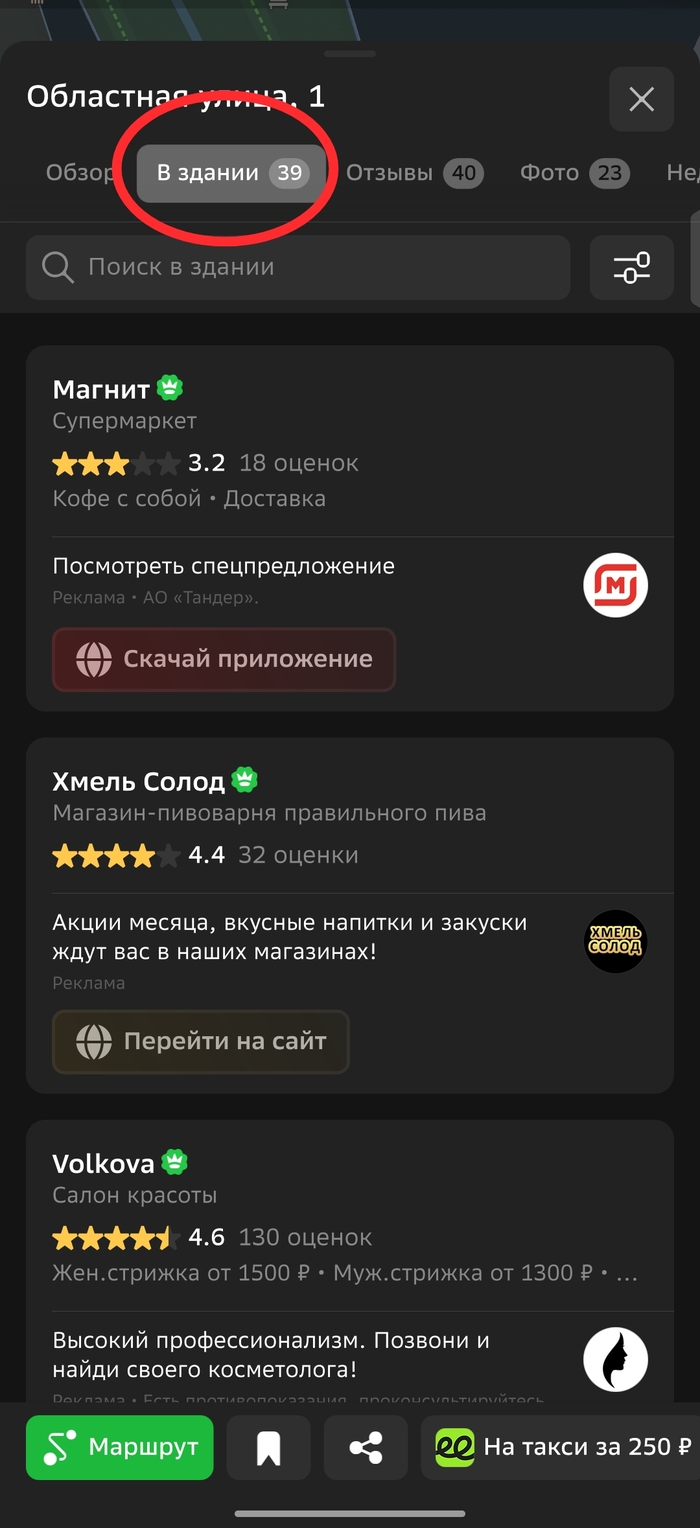Tap the Скачай приложение button

224,659
